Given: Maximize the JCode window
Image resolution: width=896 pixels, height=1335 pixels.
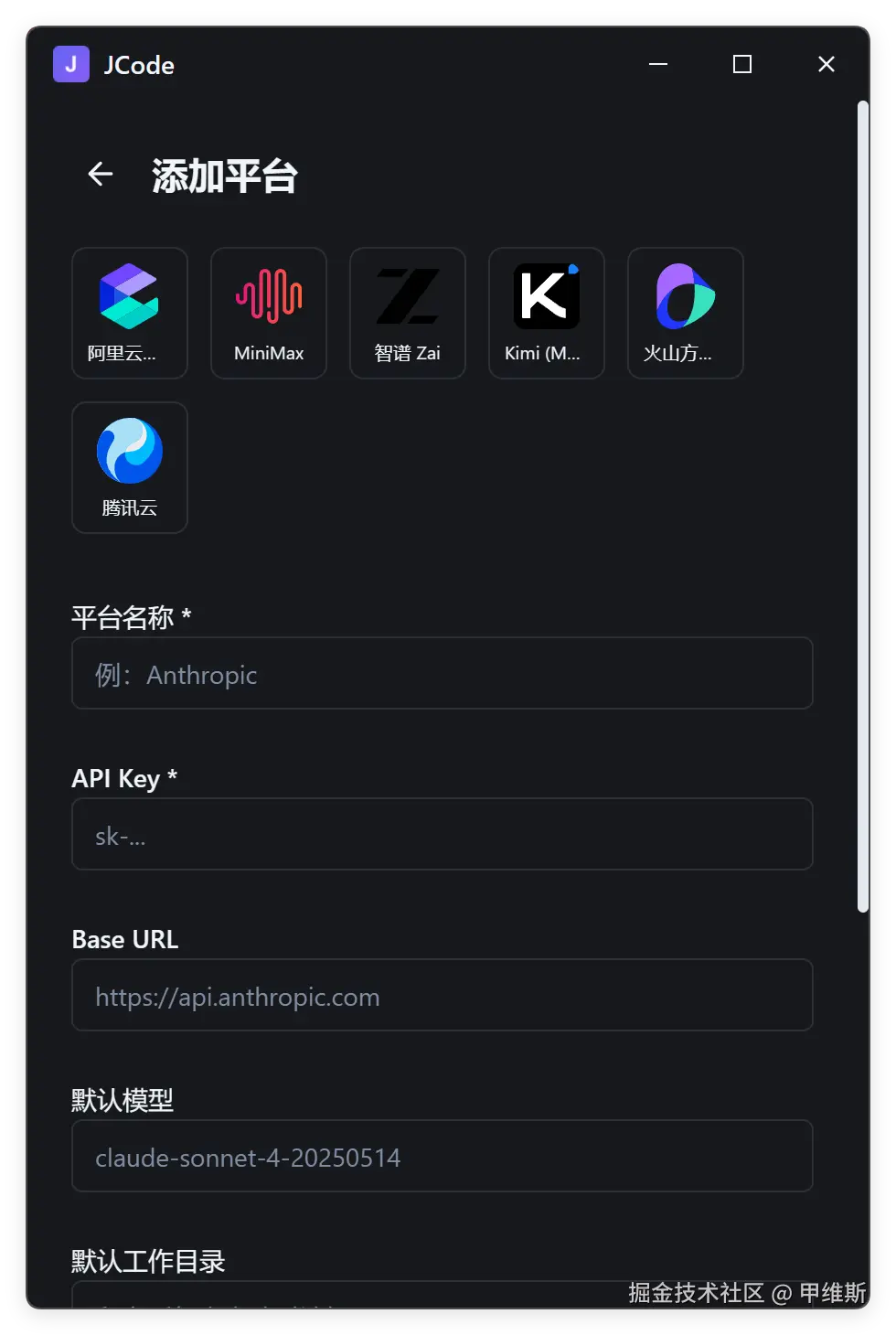Looking at the screenshot, I should click(x=742, y=64).
